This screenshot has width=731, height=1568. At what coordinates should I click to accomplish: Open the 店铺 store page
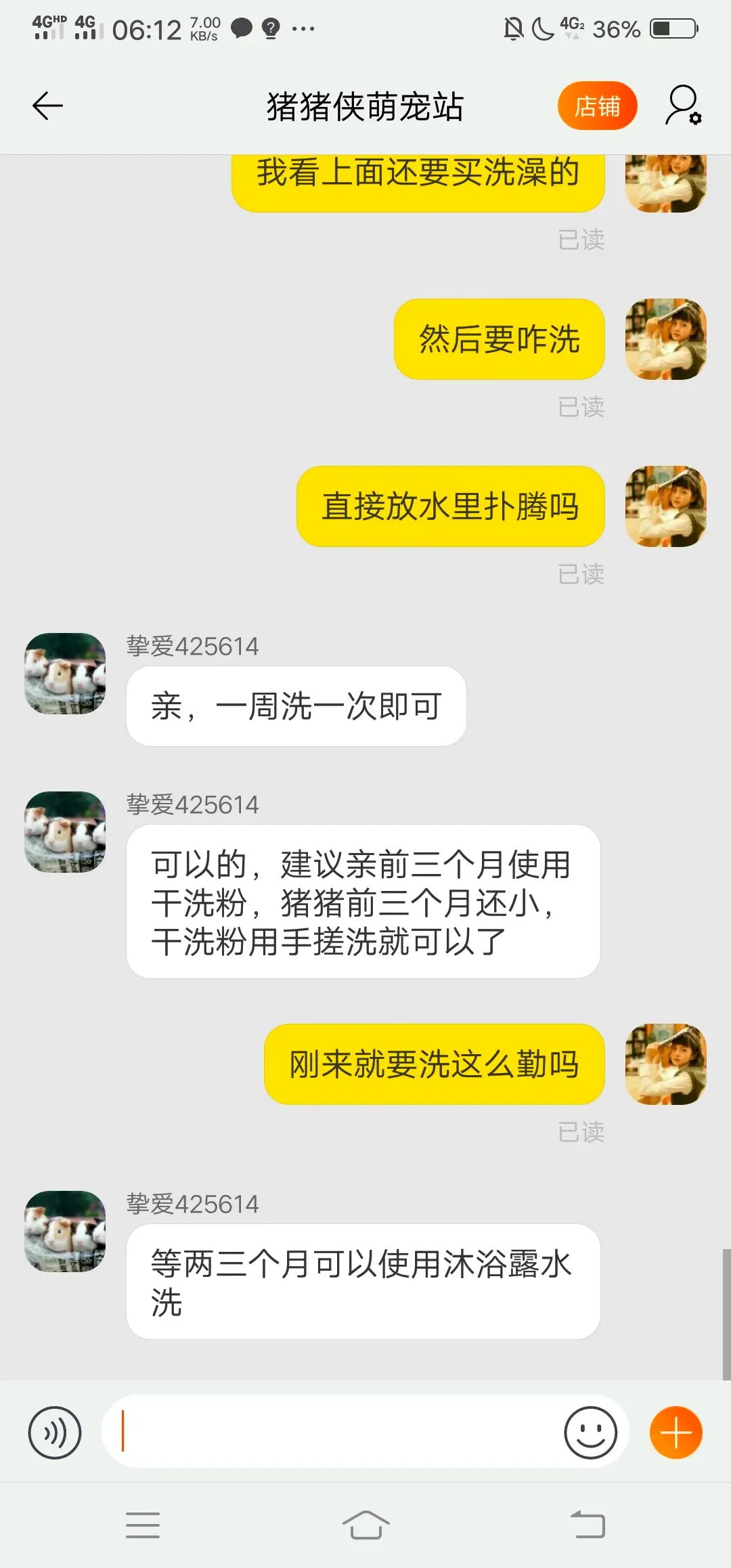597,106
